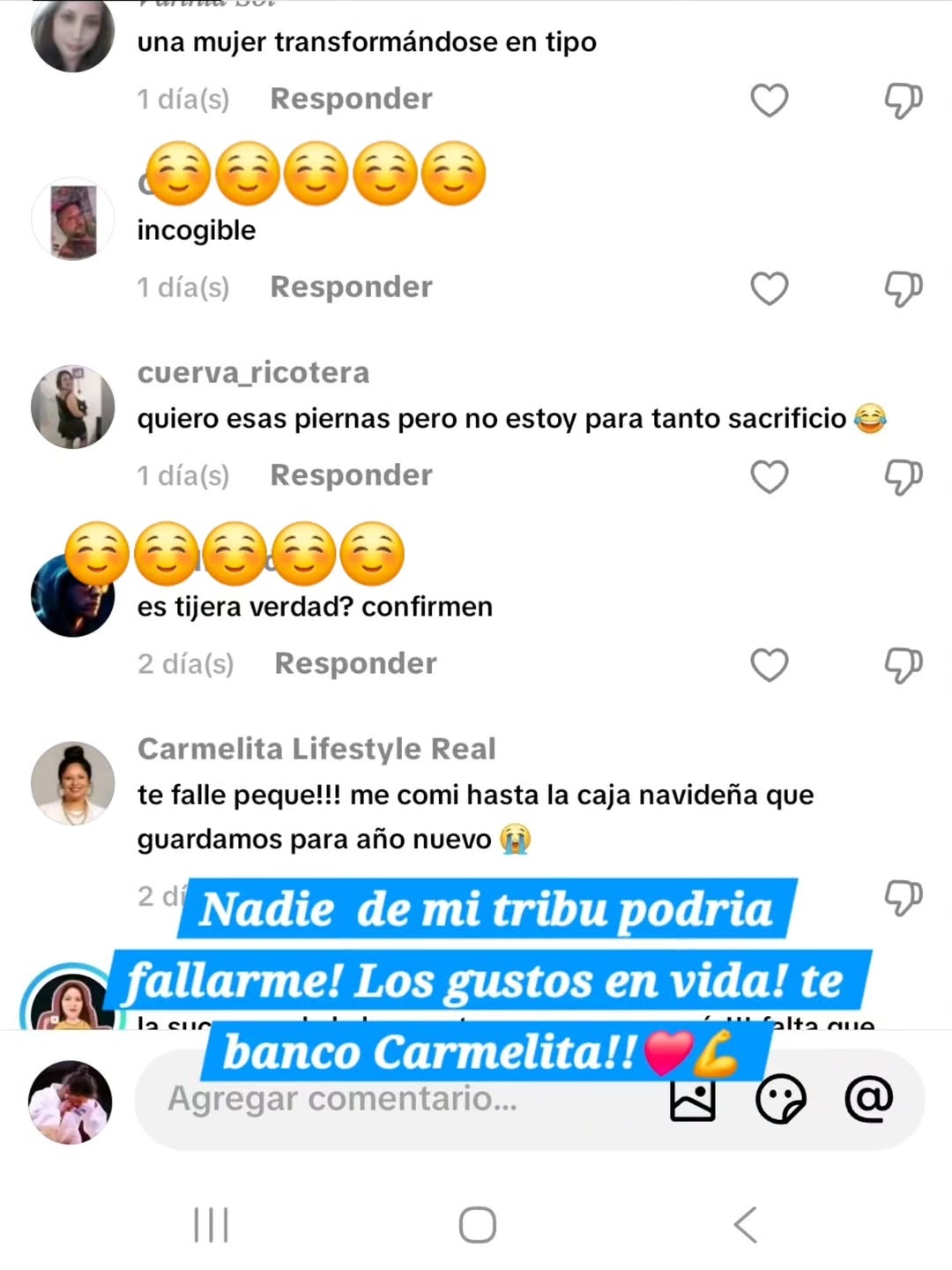This screenshot has width=952, height=1270.
Task: Dislike the "una mujer transformándose en tipo" comment
Action: pyautogui.click(x=903, y=101)
